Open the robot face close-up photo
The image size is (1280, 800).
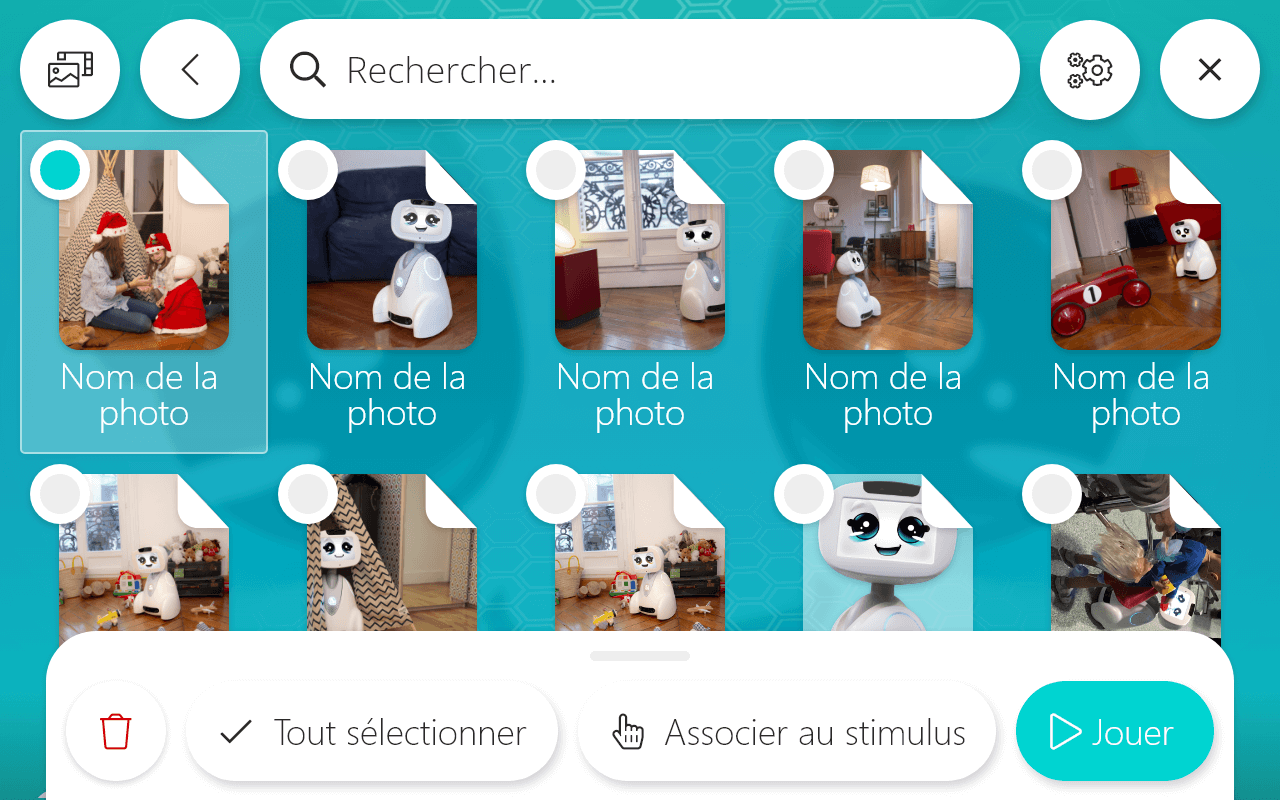[x=888, y=555]
